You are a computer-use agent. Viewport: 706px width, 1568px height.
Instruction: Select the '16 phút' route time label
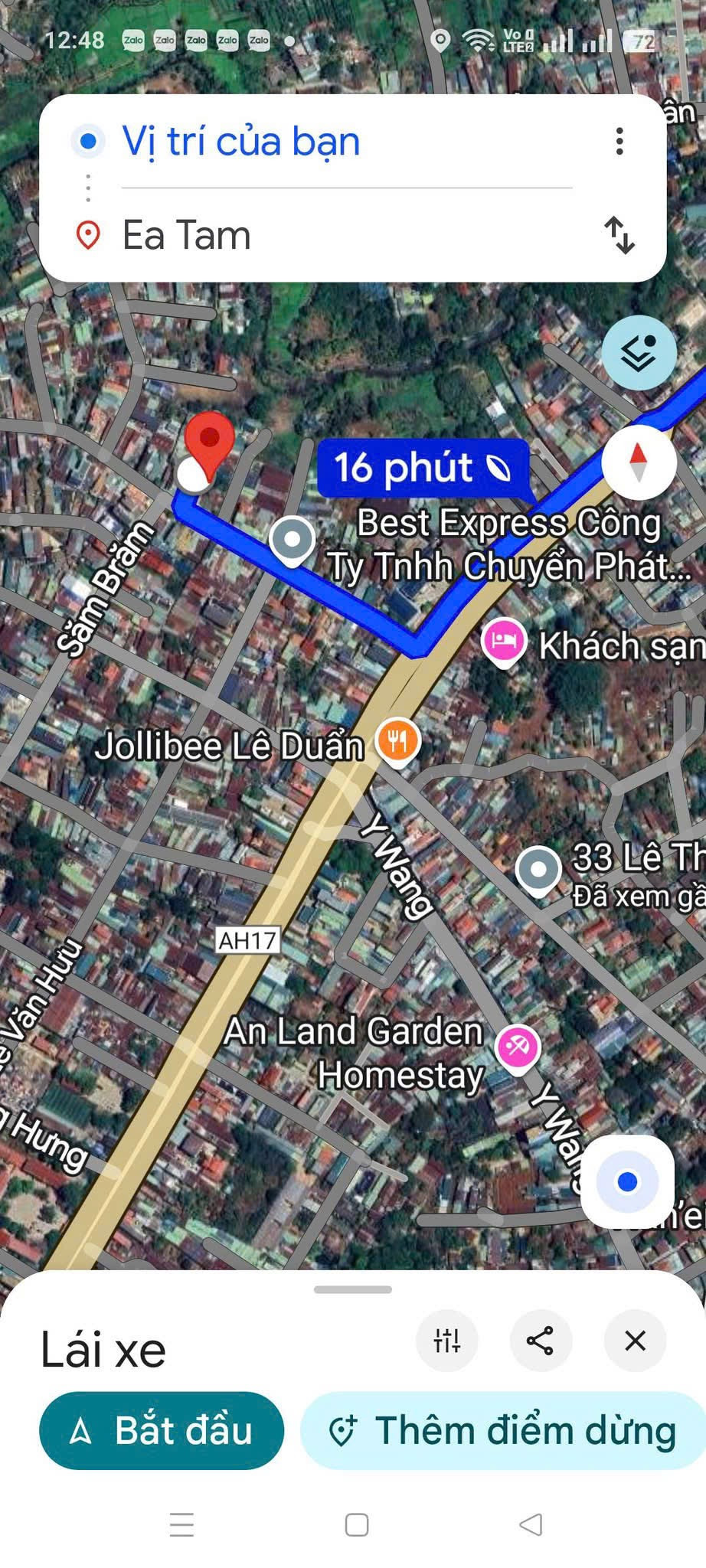point(422,467)
